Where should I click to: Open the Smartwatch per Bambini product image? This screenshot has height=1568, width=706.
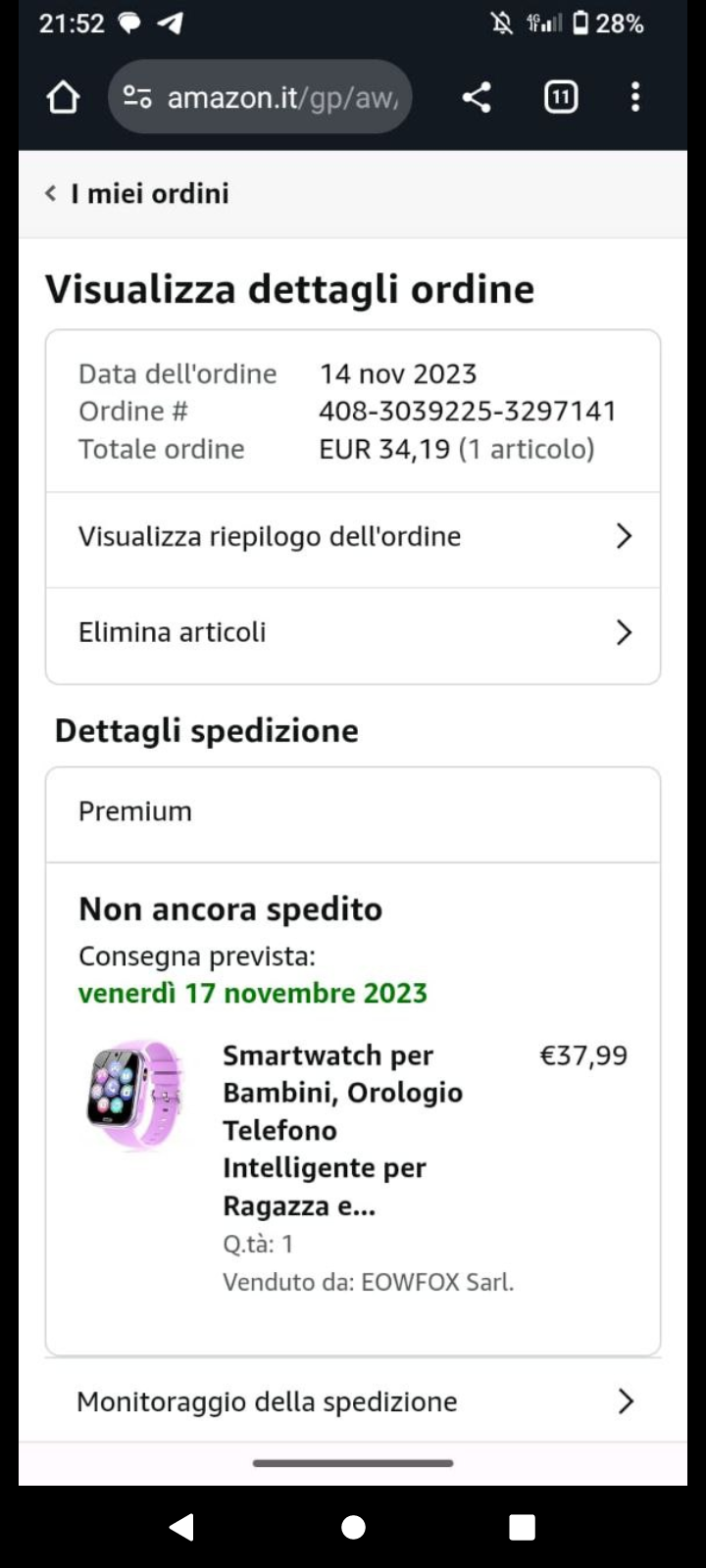pos(134,1094)
